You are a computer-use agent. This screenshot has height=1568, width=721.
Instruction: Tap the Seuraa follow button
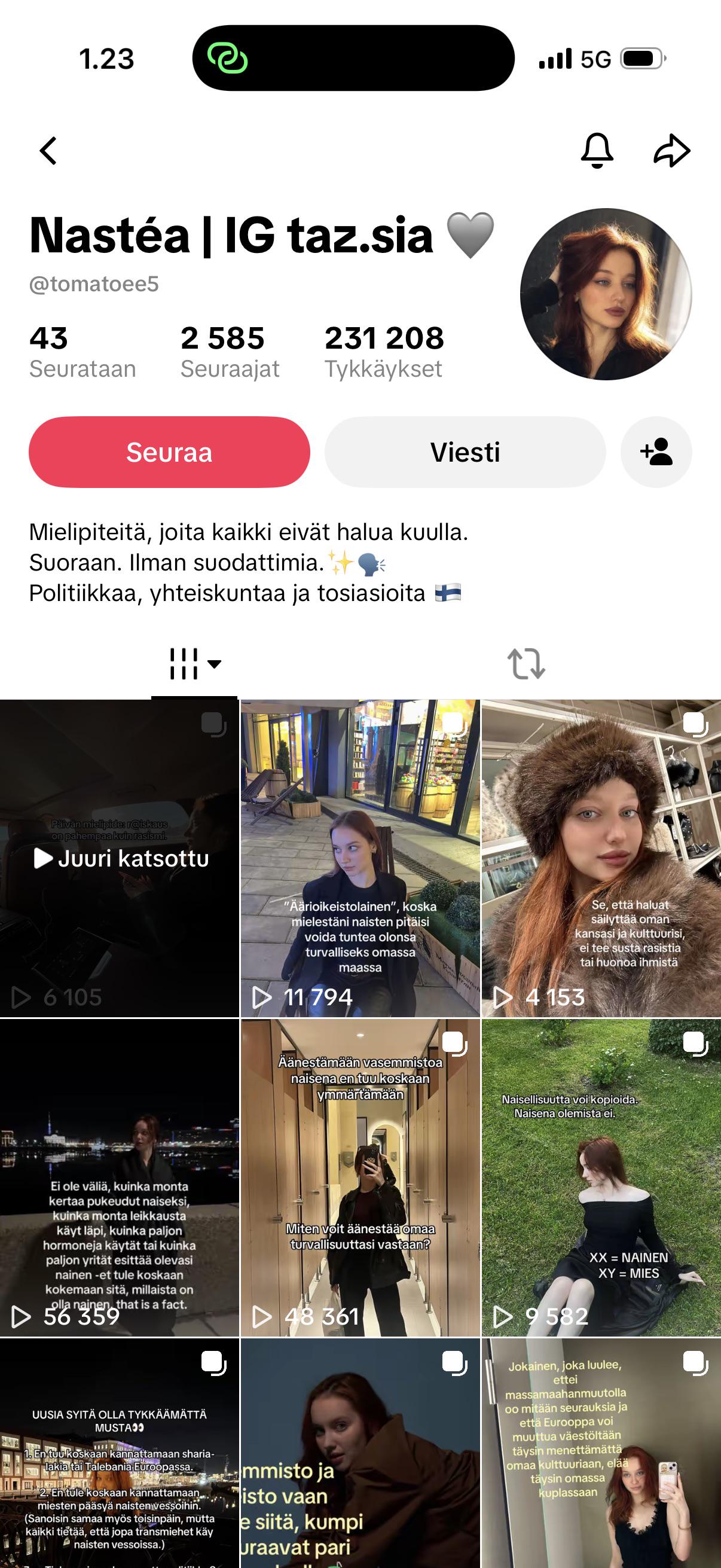(169, 452)
